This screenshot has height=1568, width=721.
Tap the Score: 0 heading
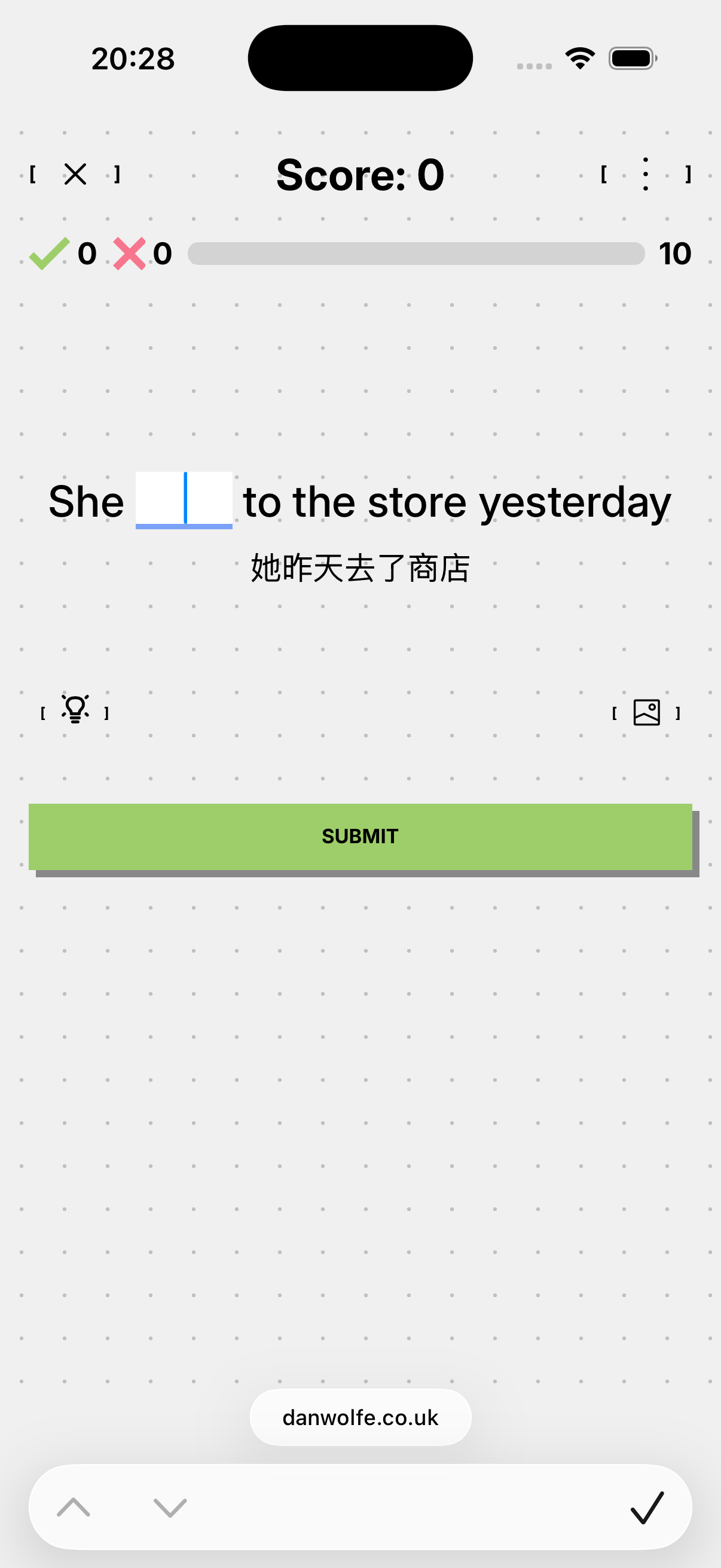click(359, 175)
